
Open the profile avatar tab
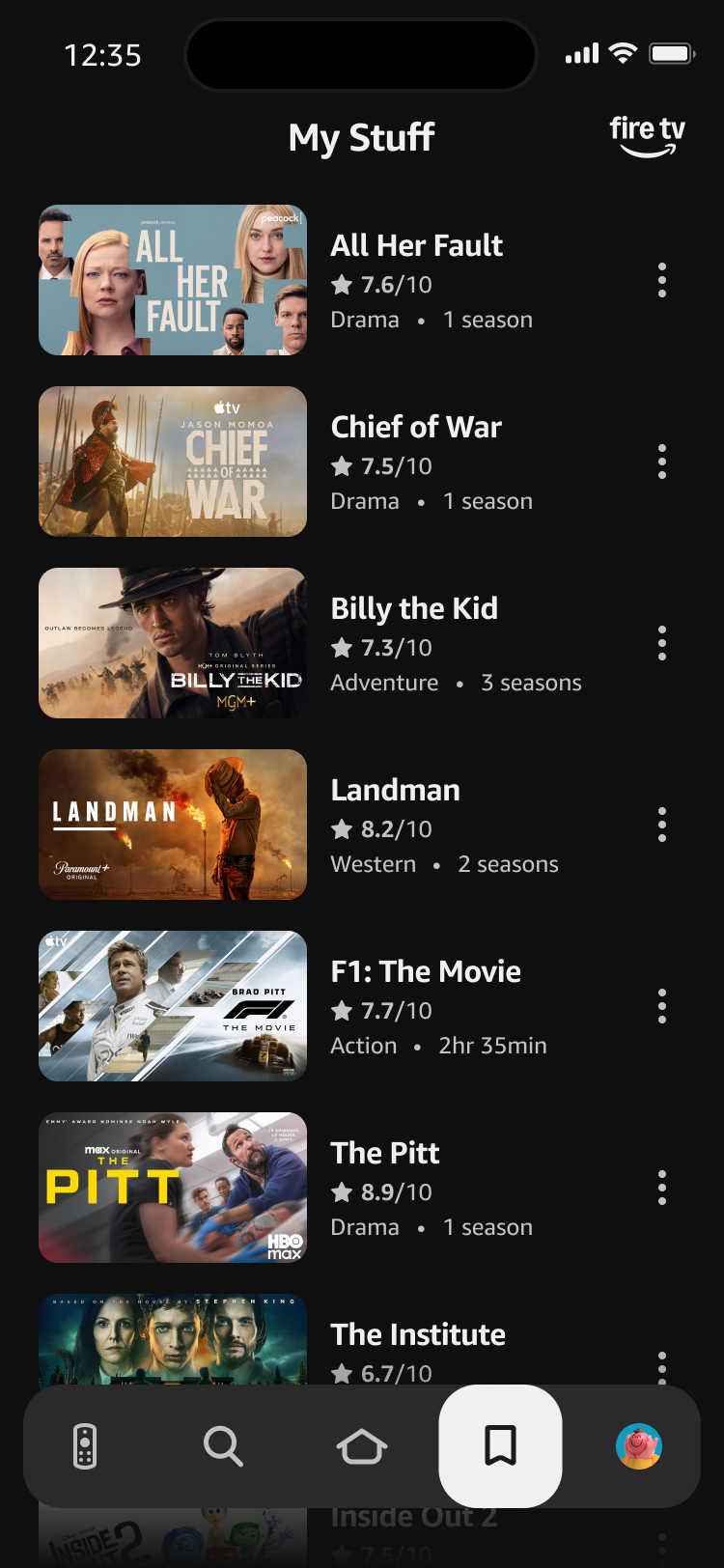click(x=639, y=1446)
